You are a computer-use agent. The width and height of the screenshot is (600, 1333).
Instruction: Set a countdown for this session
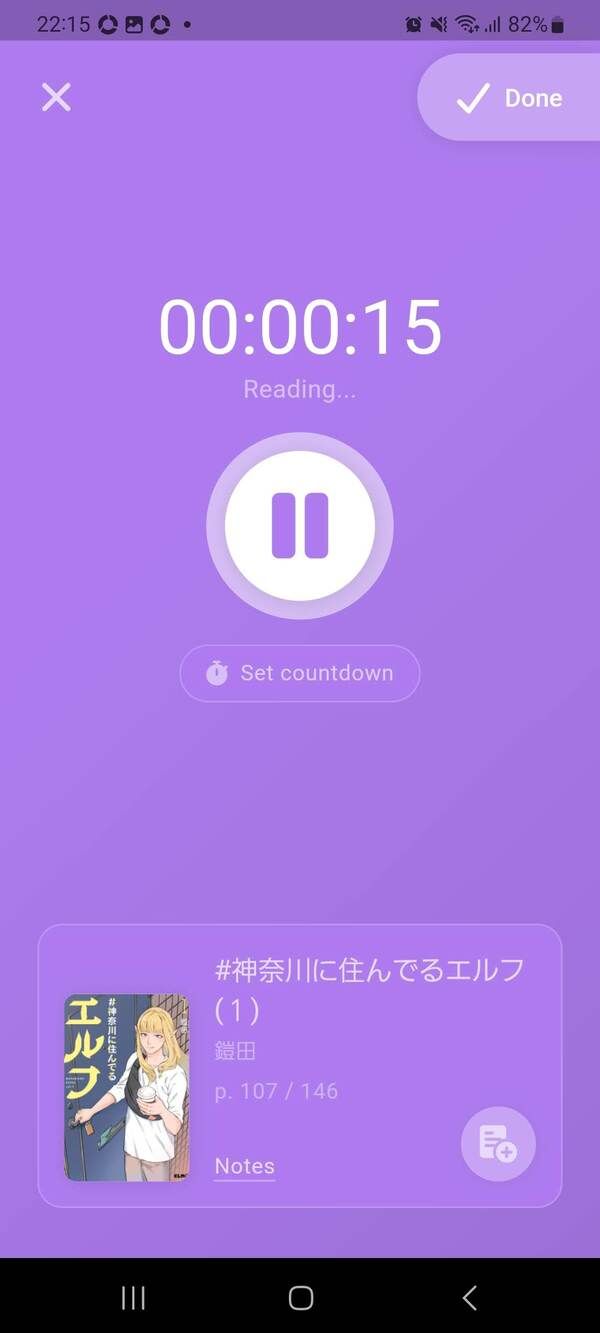(x=300, y=673)
